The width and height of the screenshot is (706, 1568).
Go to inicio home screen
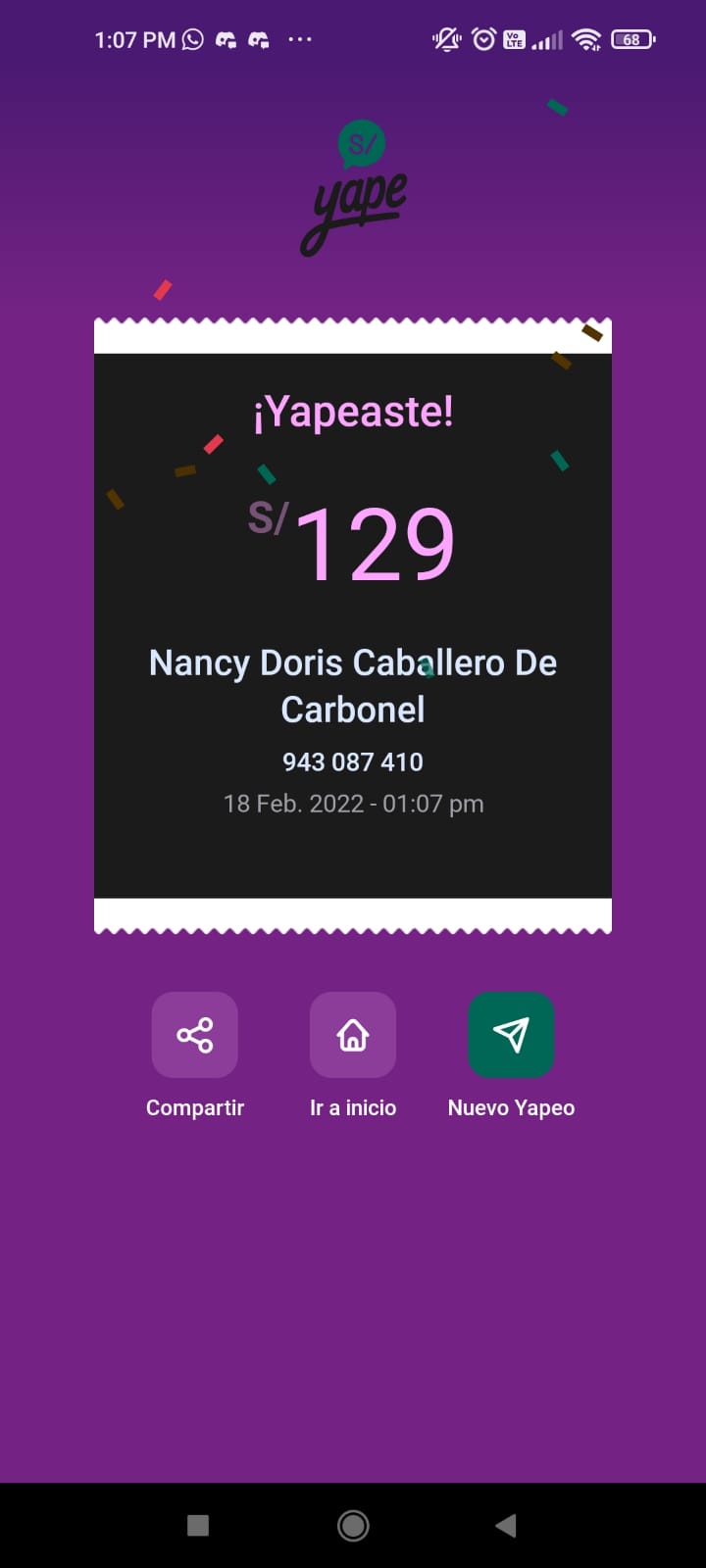click(353, 1035)
